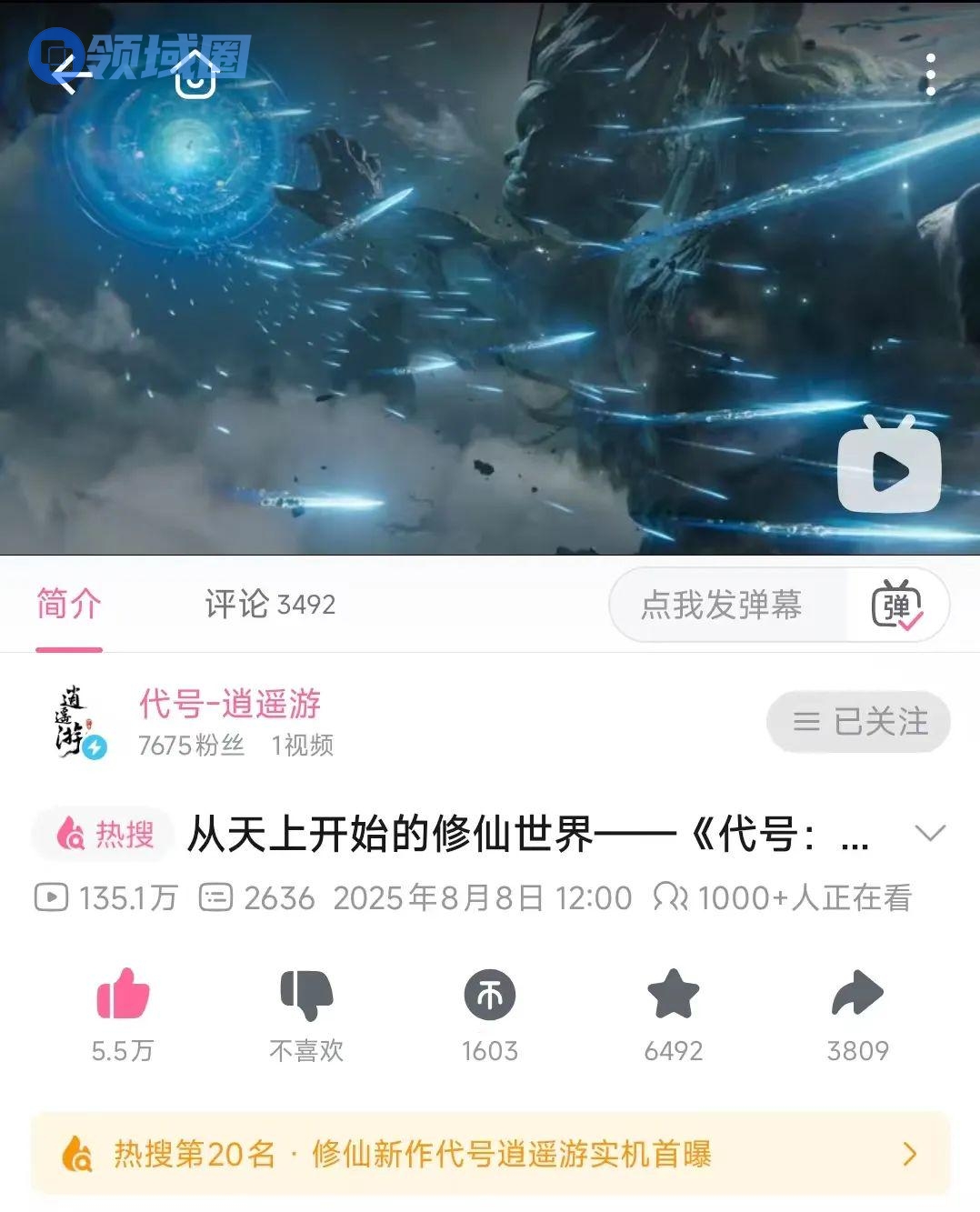This screenshot has height=1212, width=980.
Task: Return to the app home page
Action: [195, 75]
